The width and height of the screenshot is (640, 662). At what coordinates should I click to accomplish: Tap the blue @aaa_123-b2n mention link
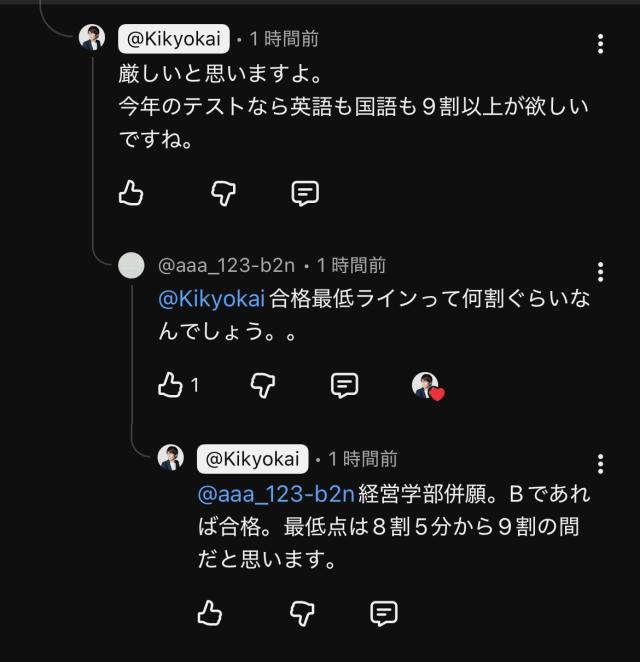[x=276, y=493]
